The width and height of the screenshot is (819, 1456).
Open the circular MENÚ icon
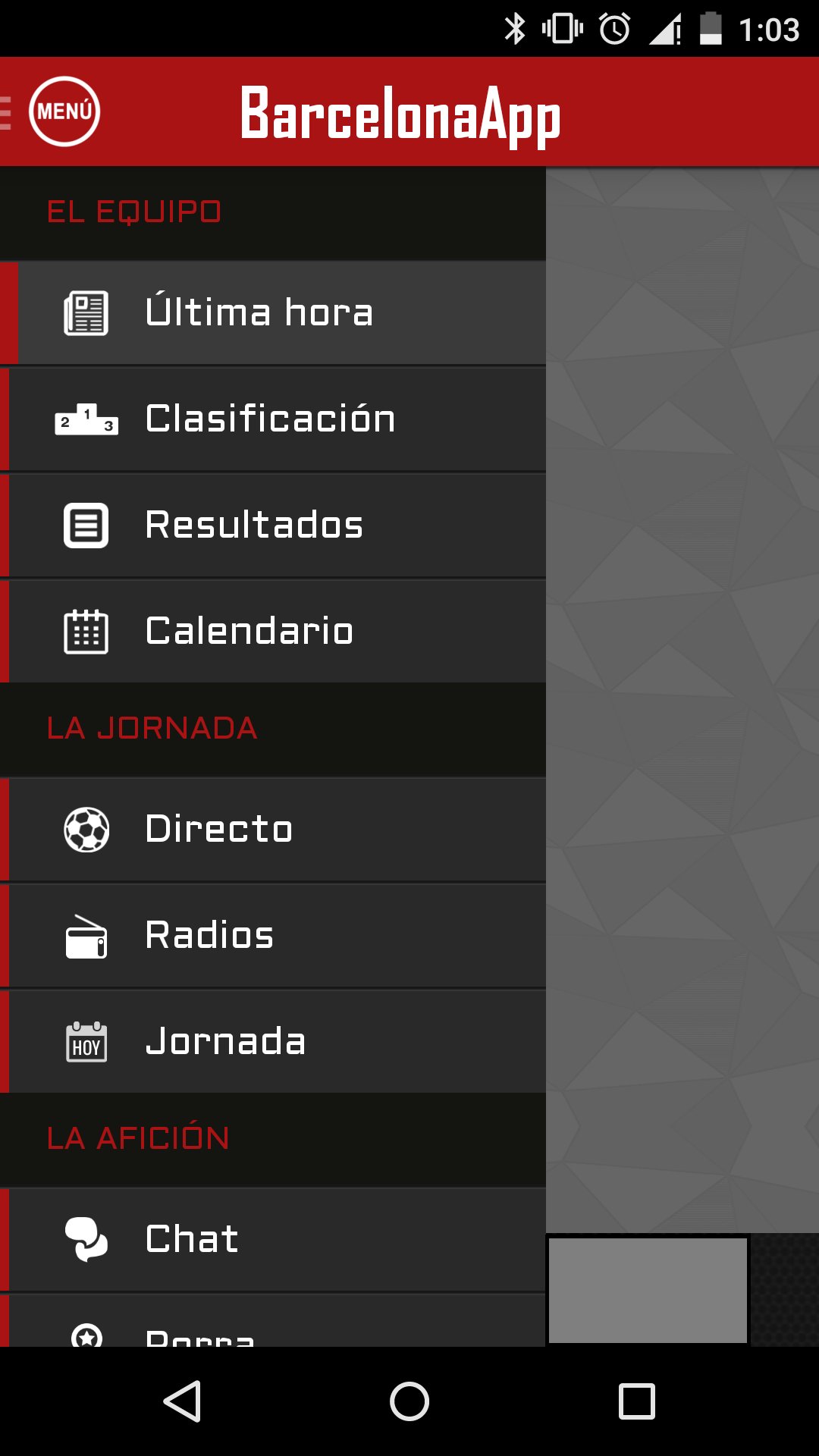64,111
